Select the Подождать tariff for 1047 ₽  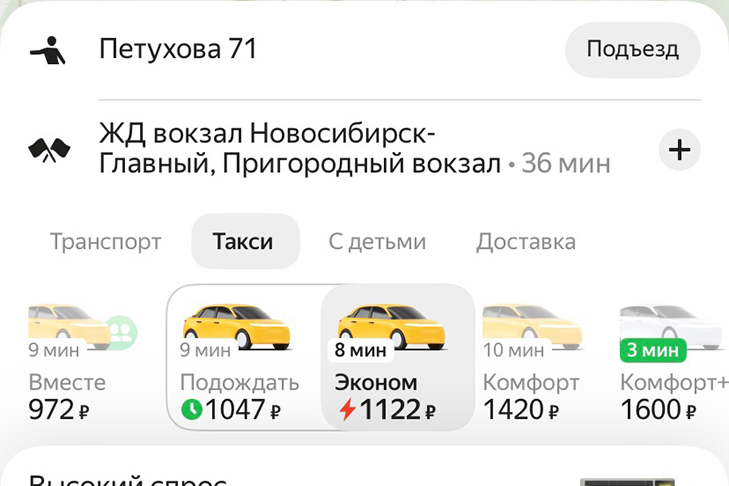coord(240,360)
